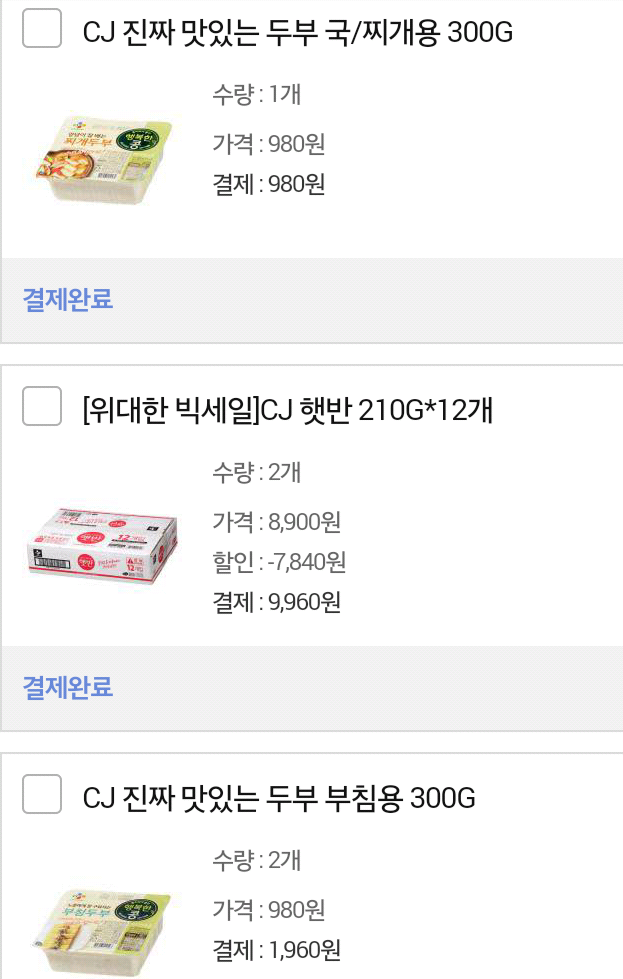Screen dimensions: 623x979
Task: Select the checkbox for CJ 햇반 210G*12개
Action: click(42, 406)
